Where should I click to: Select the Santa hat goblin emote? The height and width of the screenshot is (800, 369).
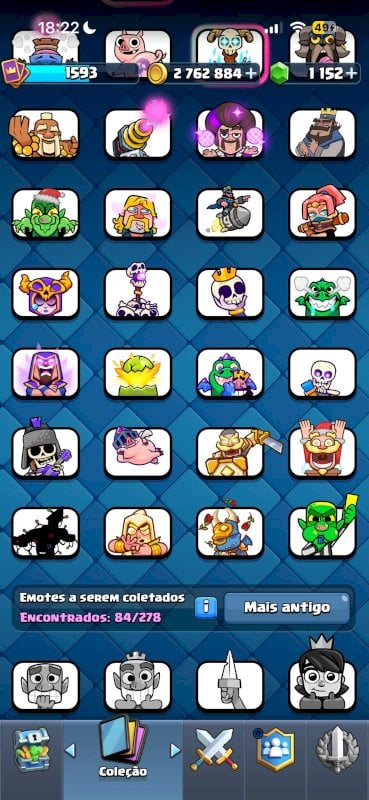45,213
